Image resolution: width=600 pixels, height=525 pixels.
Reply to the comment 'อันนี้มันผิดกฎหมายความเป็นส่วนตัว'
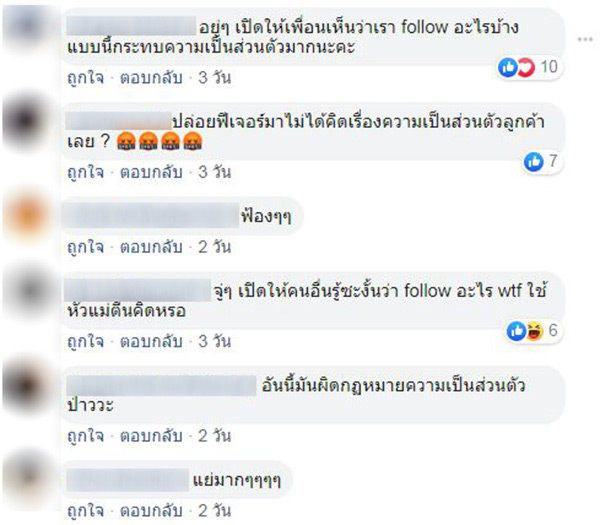pos(149,436)
